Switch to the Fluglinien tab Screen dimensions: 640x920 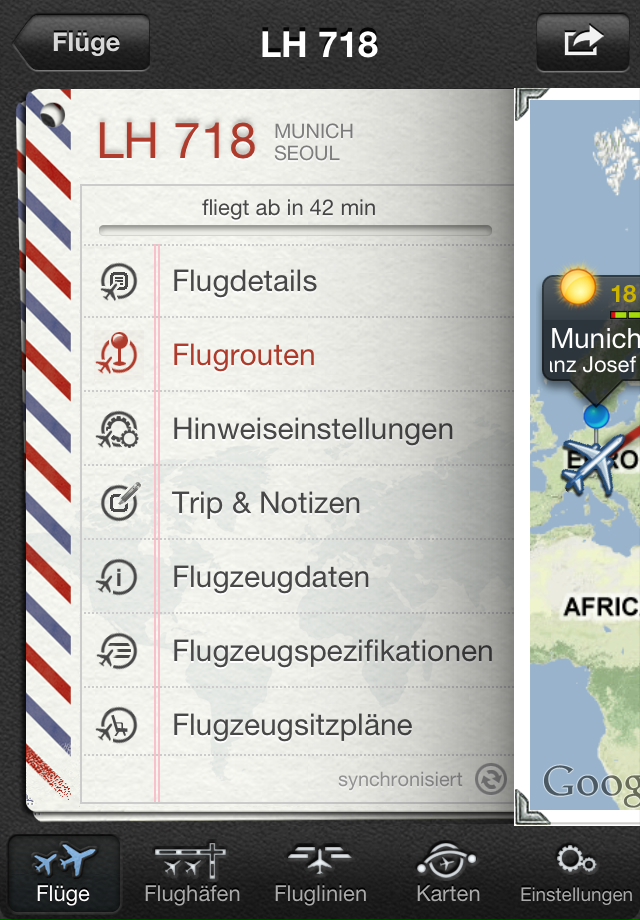coord(320,873)
